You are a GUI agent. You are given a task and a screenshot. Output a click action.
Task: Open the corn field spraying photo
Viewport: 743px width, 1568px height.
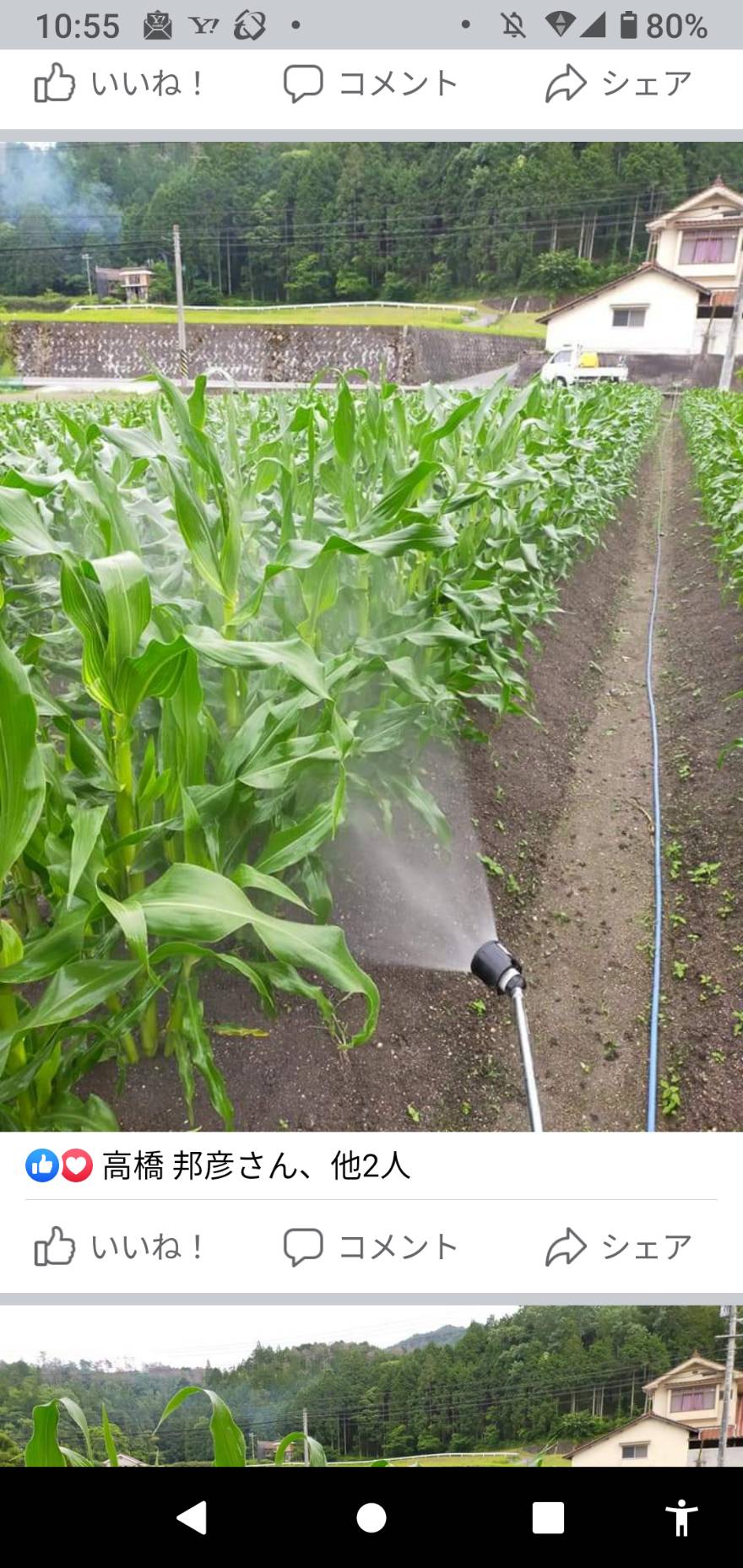coord(371,636)
